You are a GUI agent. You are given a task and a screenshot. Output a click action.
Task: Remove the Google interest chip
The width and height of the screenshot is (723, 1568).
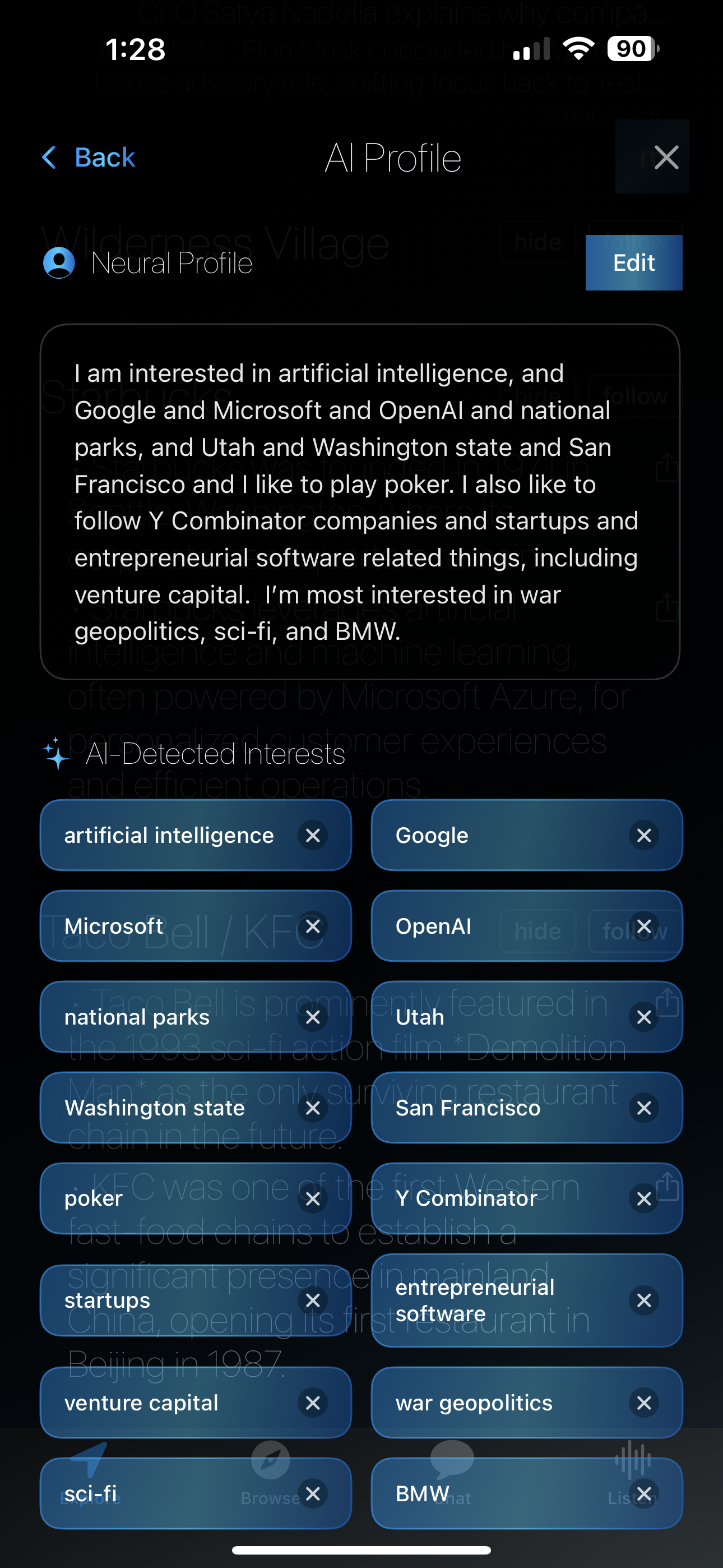coord(644,836)
